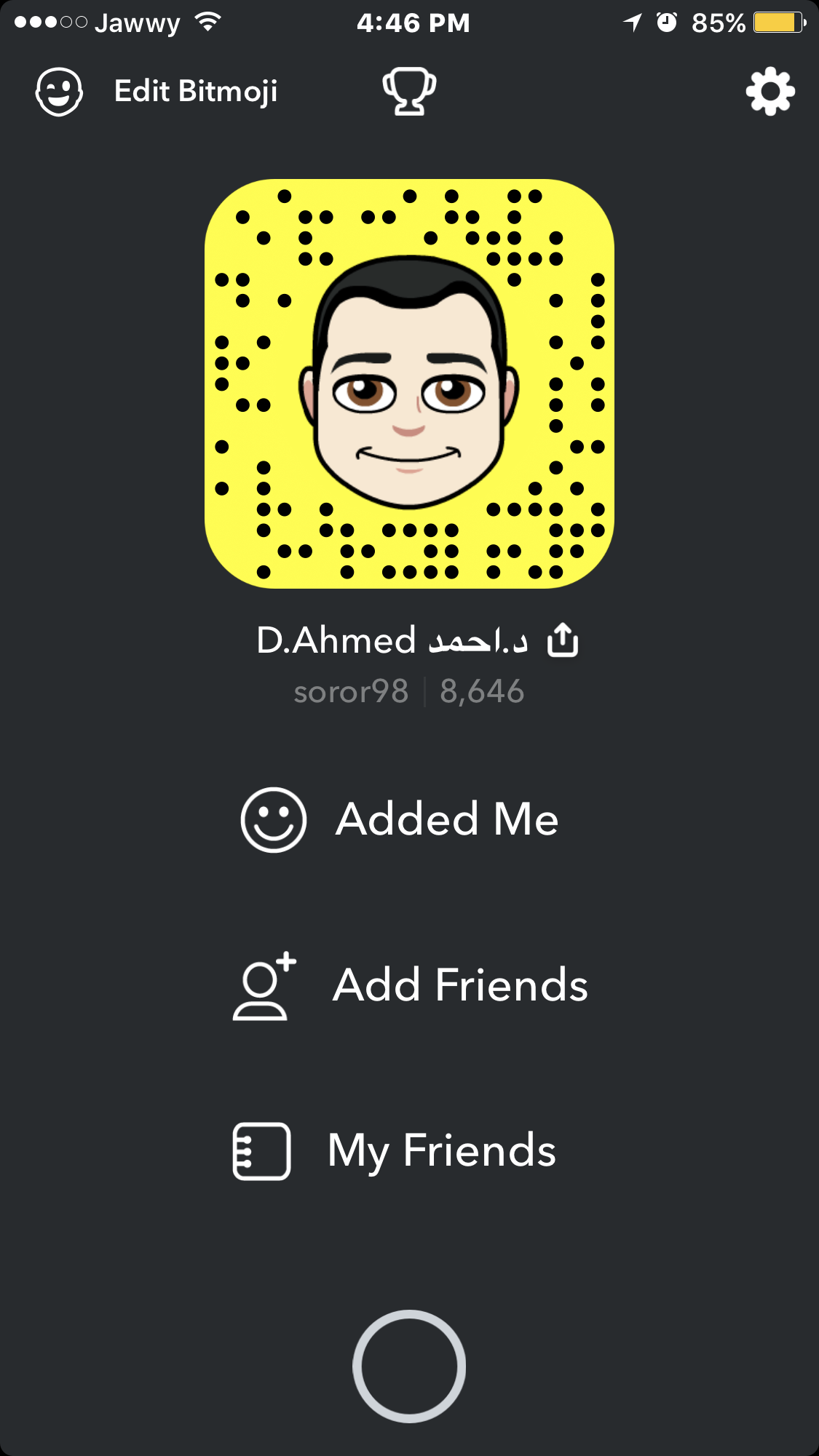Tap Edit Bitmoji
The height and width of the screenshot is (1456, 819).
(157, 92)
